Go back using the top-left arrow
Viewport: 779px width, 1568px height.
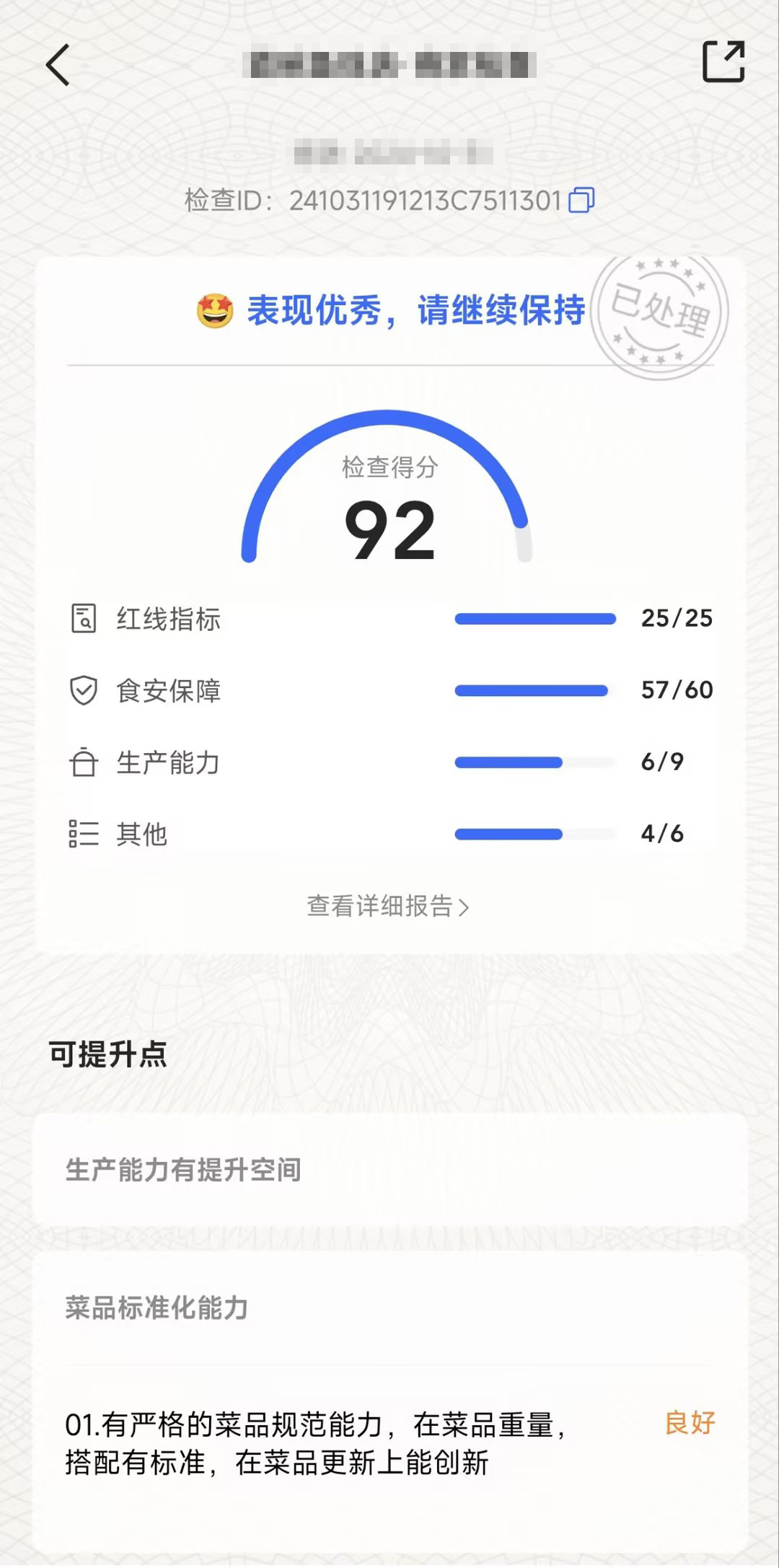(58, 65)
